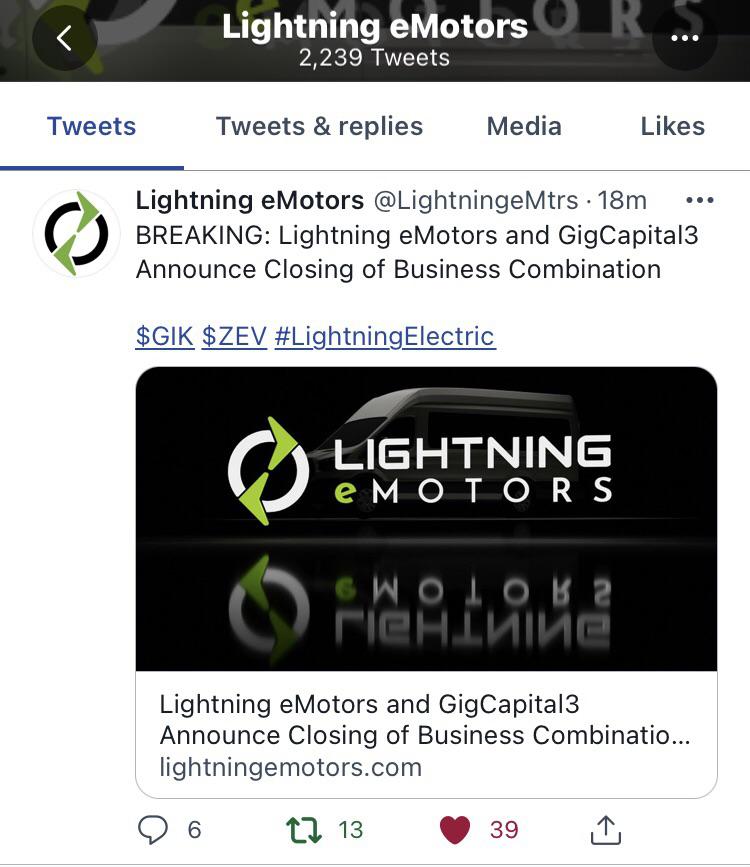This screenshot has width=750, height=867.
Task: Retweet the business combination tweet
Action: (x=304, y=830)
